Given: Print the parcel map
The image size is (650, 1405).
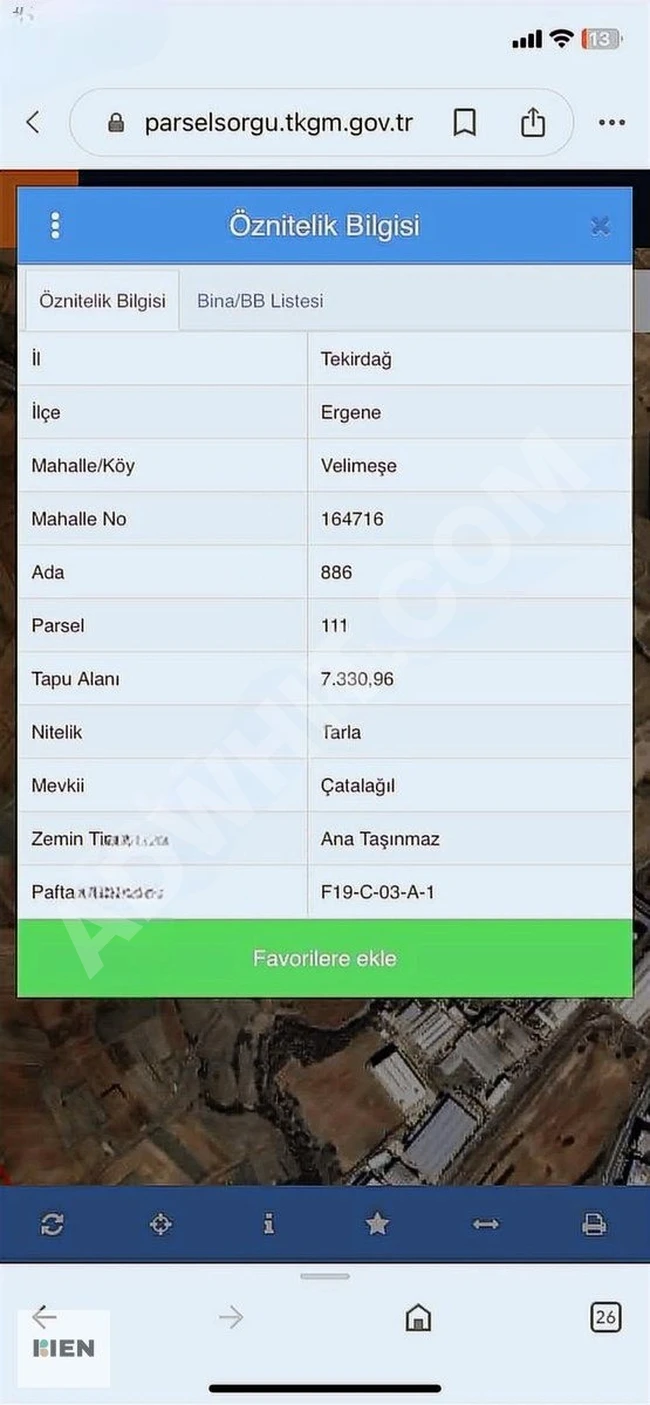Looking at the screenshot, I should pyautogui.click(x=594, y=1224).
